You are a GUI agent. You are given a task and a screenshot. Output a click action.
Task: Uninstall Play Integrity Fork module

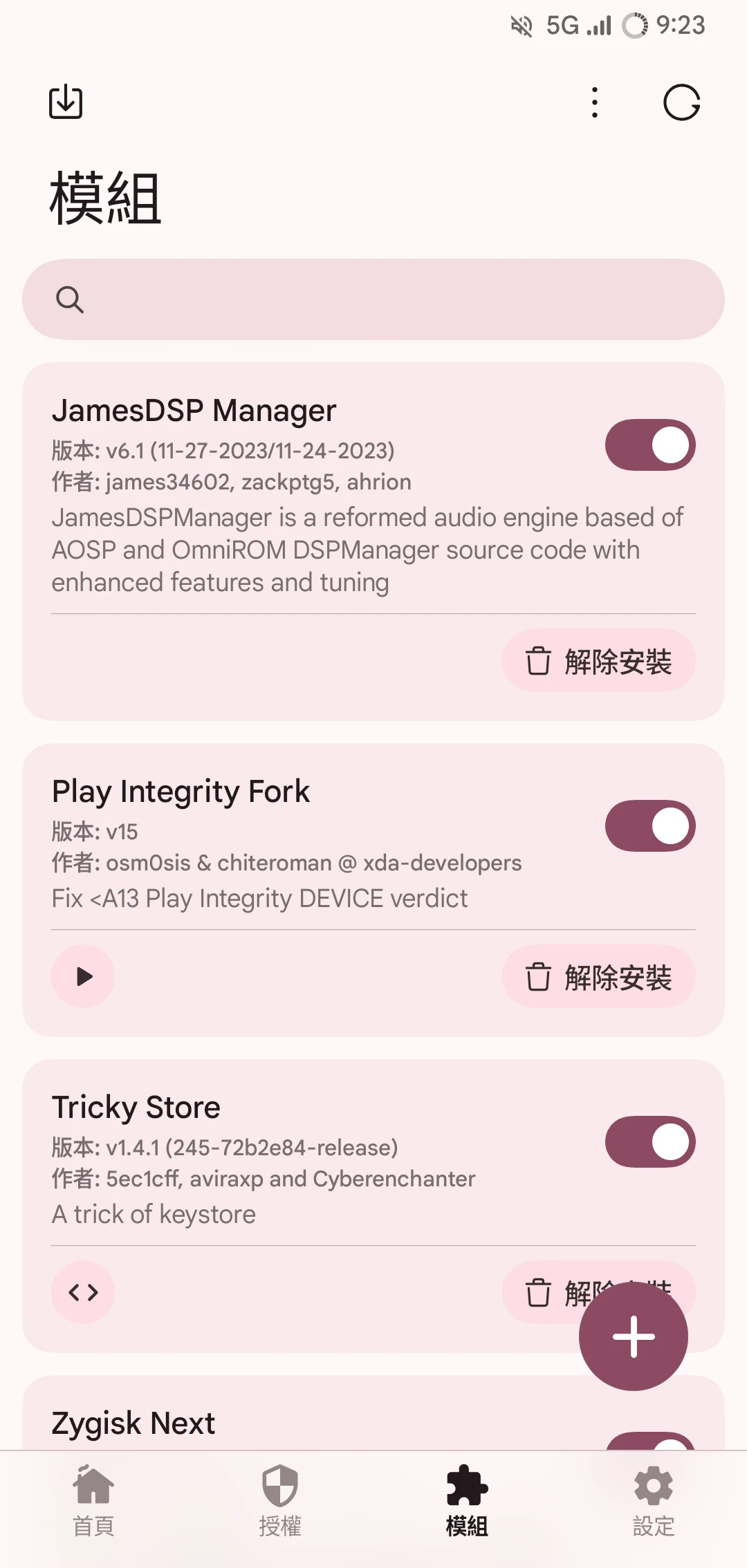click(x=598, y=977)
